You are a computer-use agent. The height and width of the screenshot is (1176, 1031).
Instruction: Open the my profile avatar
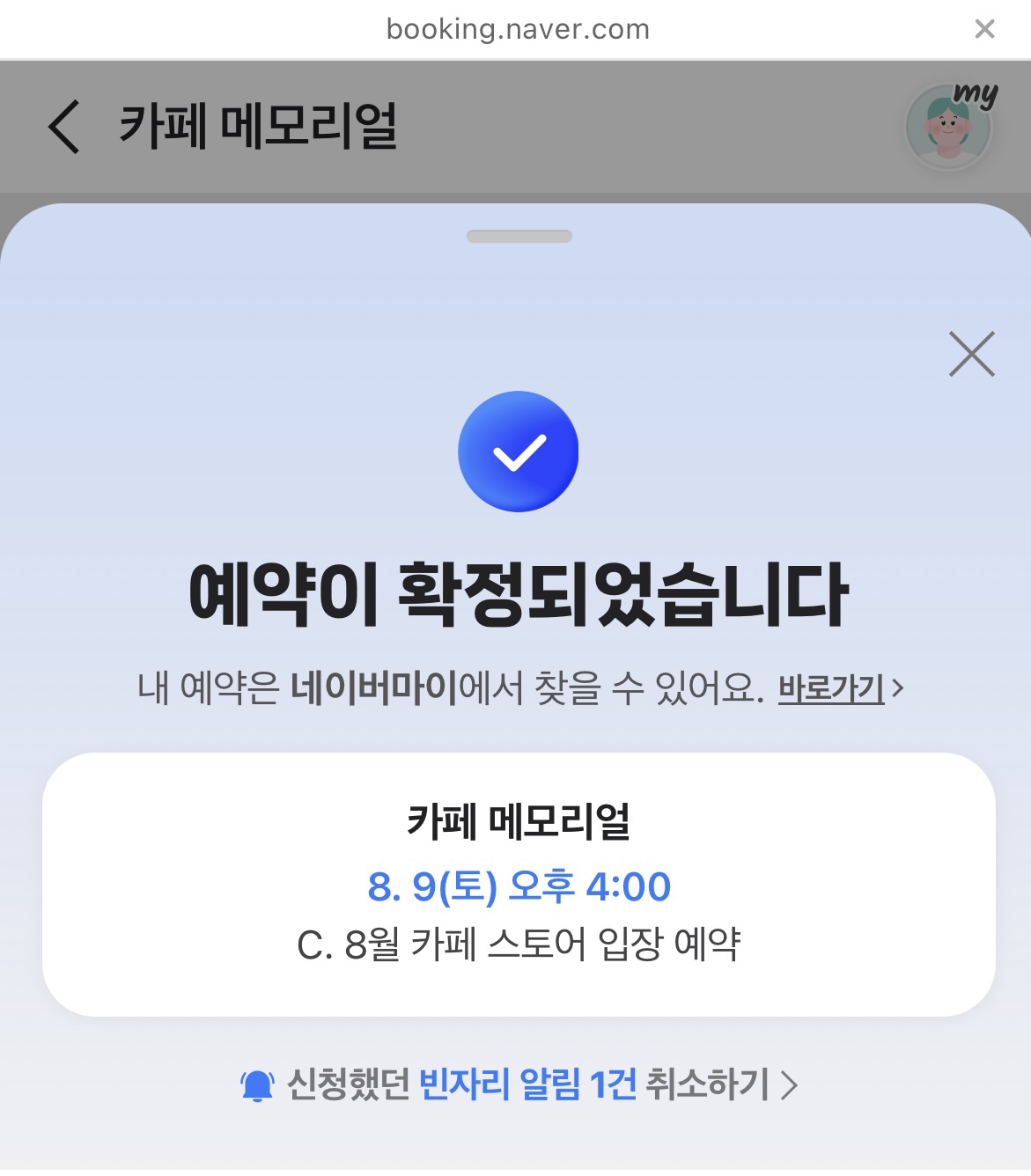point(950,127)
